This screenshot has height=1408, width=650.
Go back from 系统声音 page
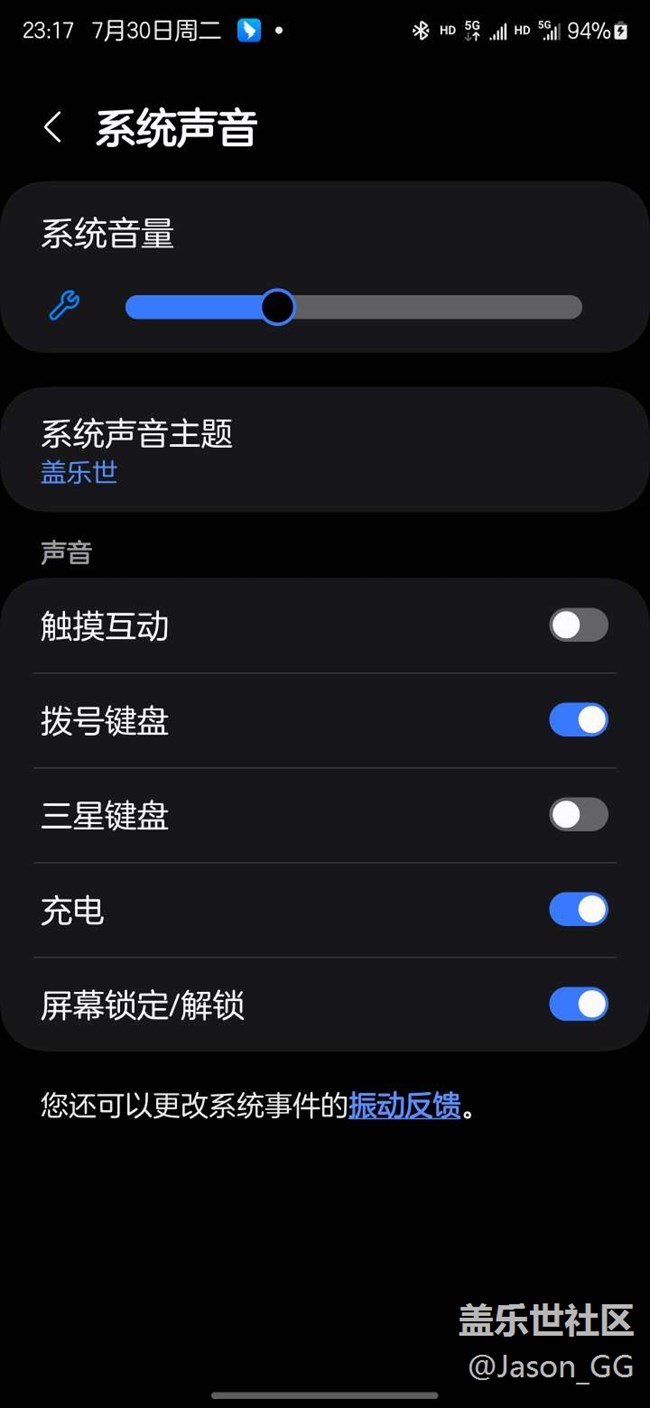pos(53,128)
